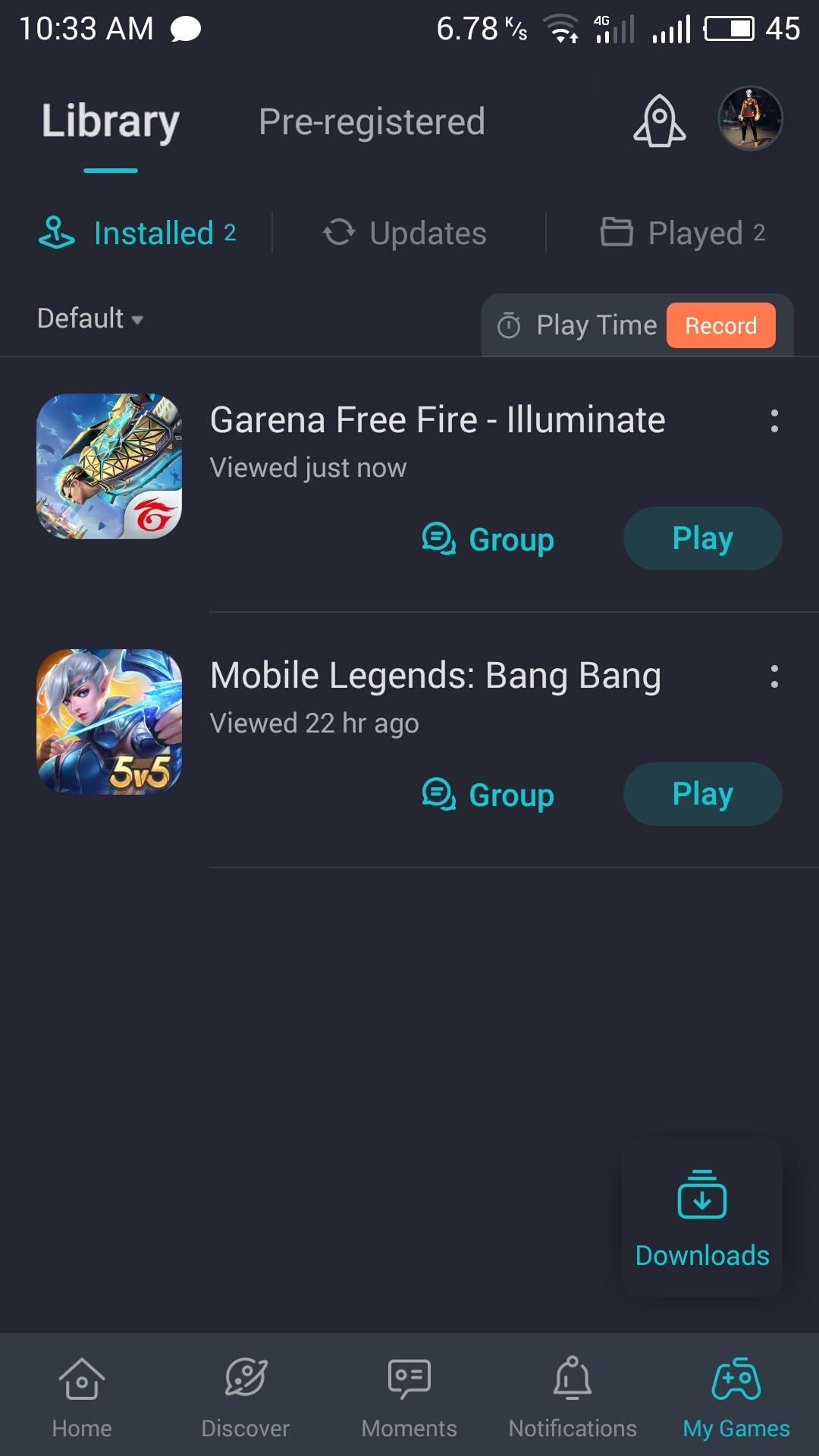Open more options for Garena Free Fire

click(774, 421)
